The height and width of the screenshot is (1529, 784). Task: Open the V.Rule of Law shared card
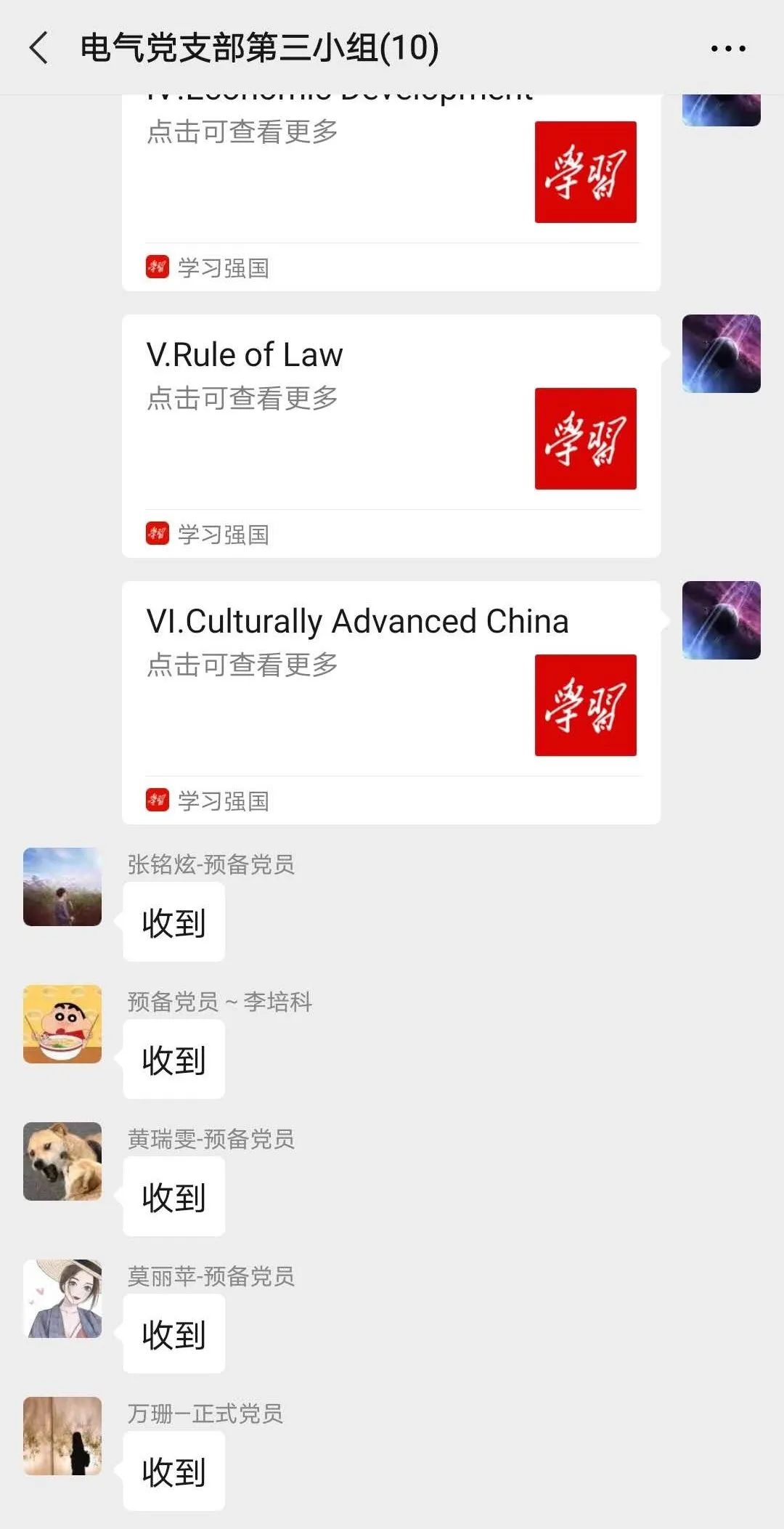tap(391, 436)
